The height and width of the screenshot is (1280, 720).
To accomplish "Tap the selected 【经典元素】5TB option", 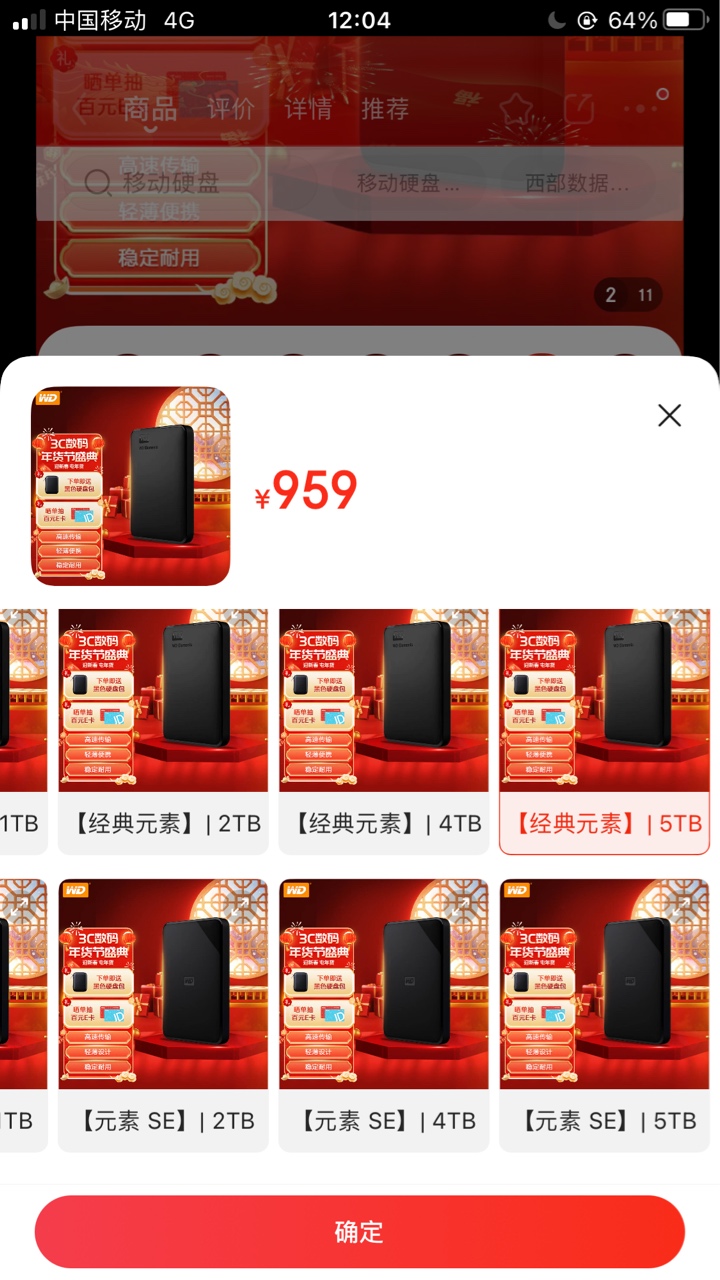I will coord(604,732).
